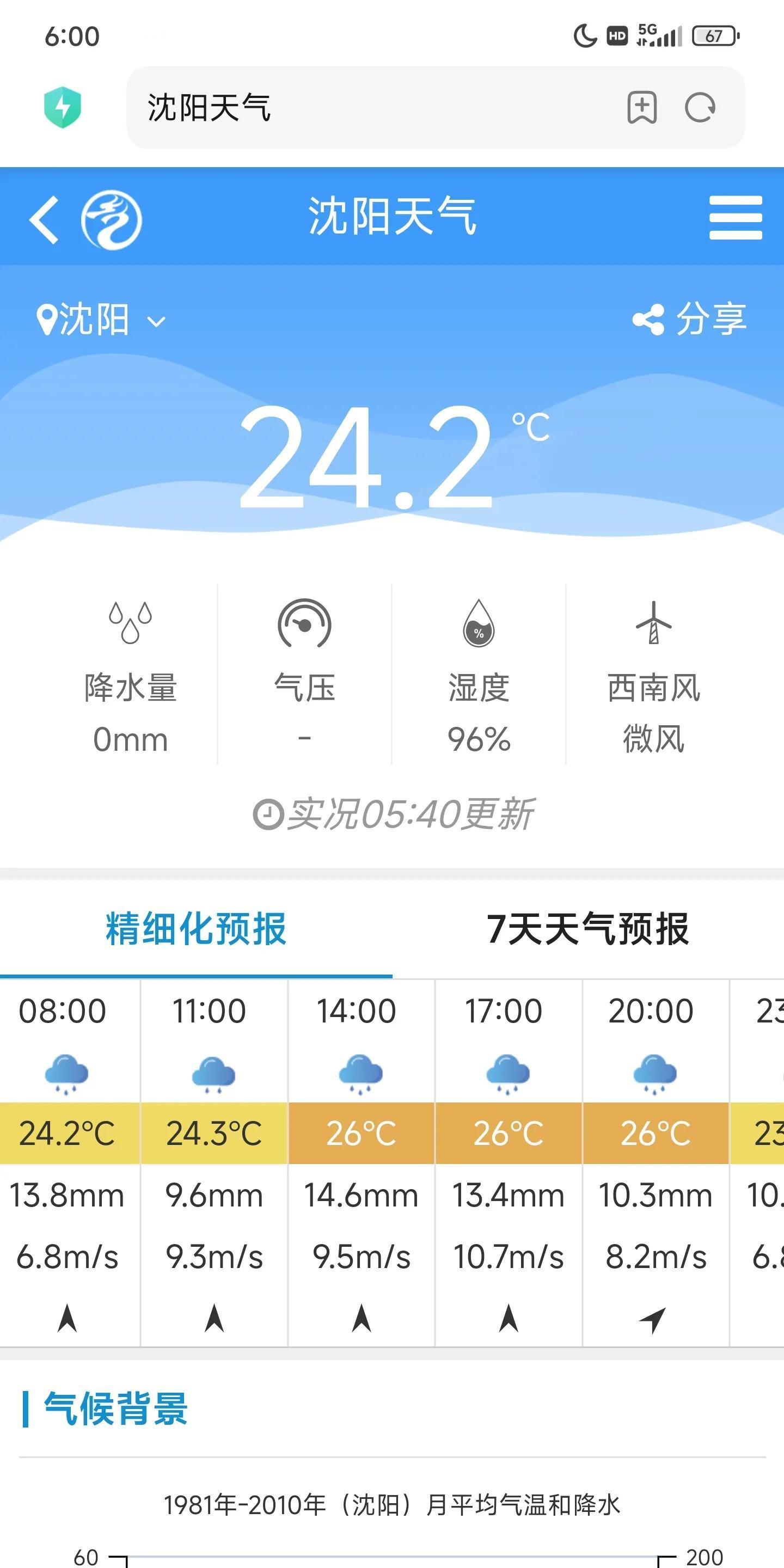Open the share function via the 分享 icon

[x=650, y=319]
